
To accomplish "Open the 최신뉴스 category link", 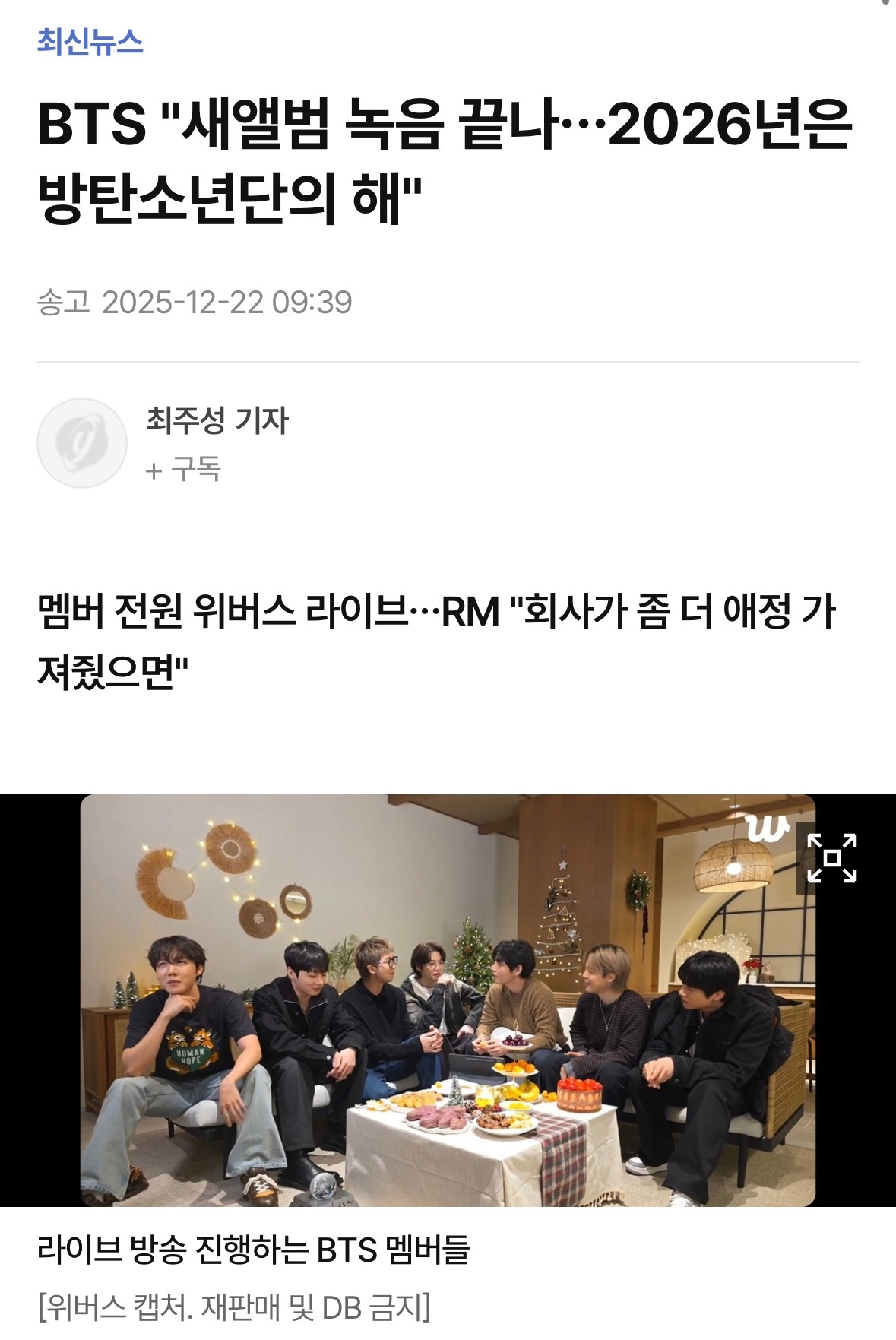I will pyautogui.click(x=90, y=42).
